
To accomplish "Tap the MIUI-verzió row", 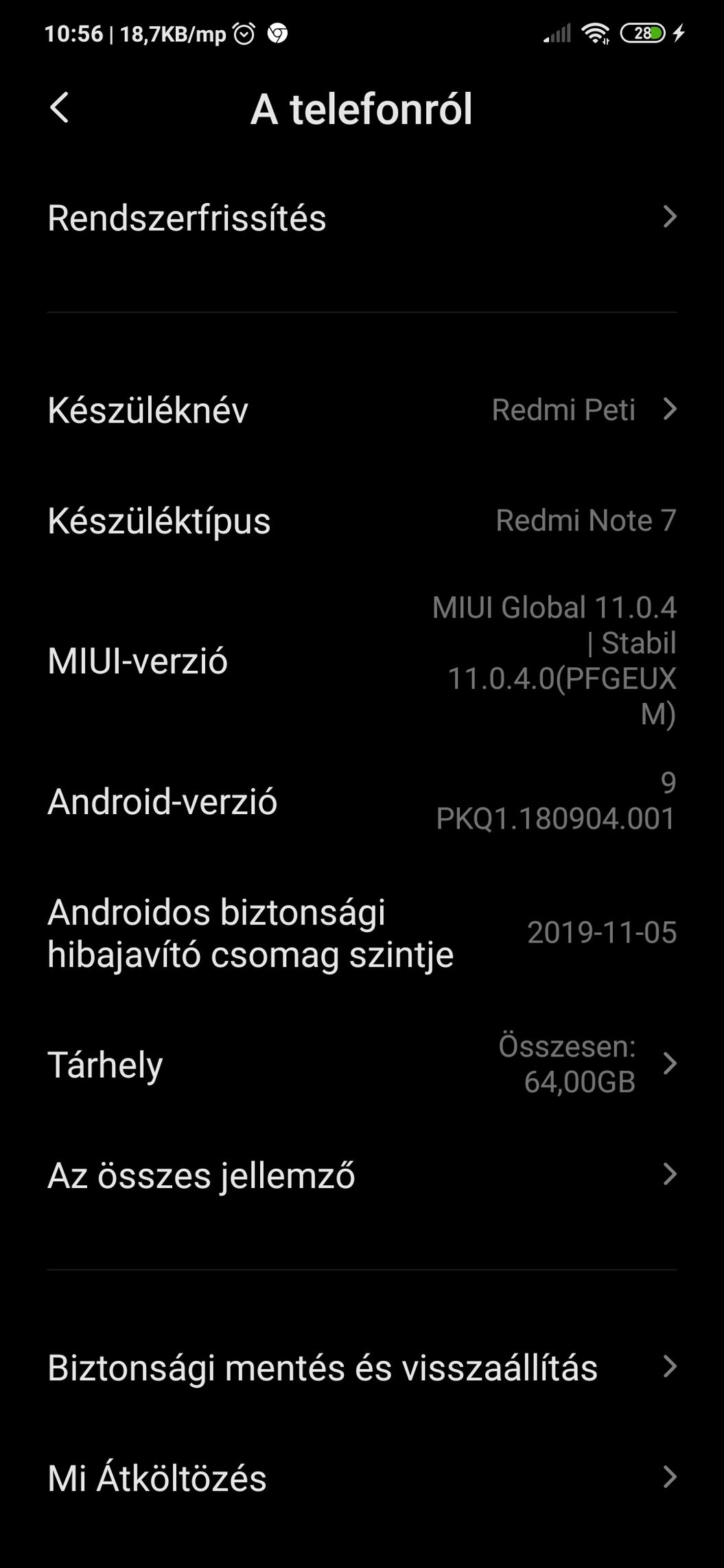I will tap(362, 661).
